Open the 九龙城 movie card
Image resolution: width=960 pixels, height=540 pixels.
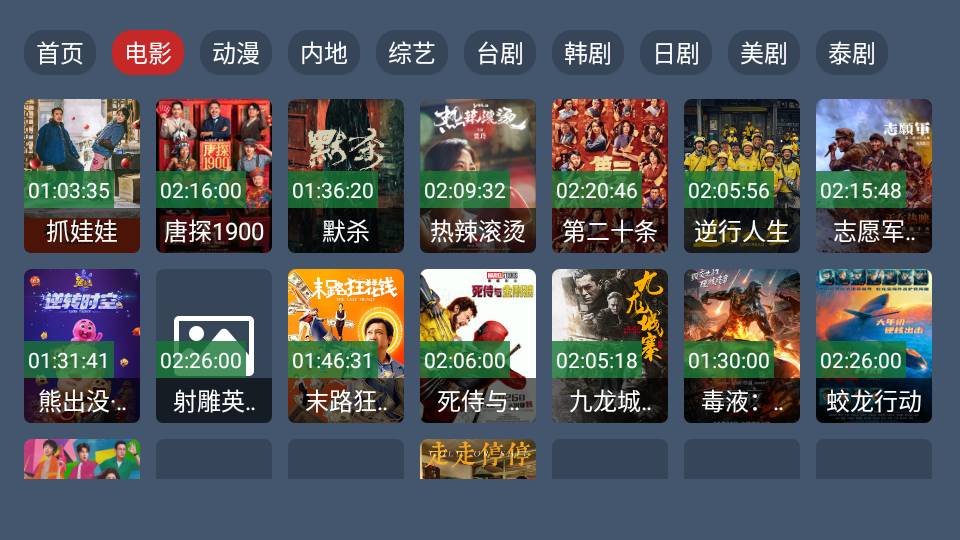610,346
